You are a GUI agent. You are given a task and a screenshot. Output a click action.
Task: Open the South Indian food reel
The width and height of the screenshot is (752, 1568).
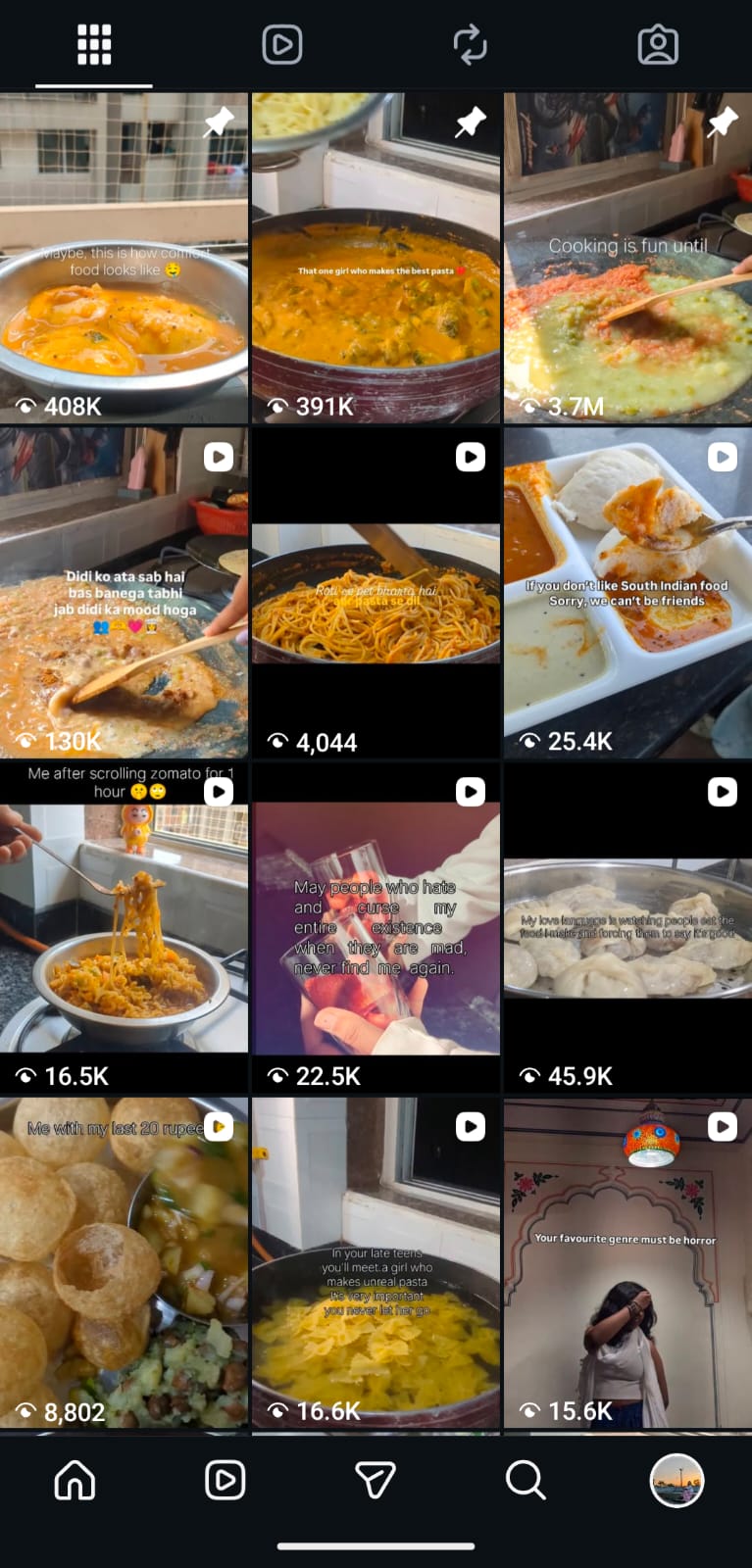coord(627,593)
